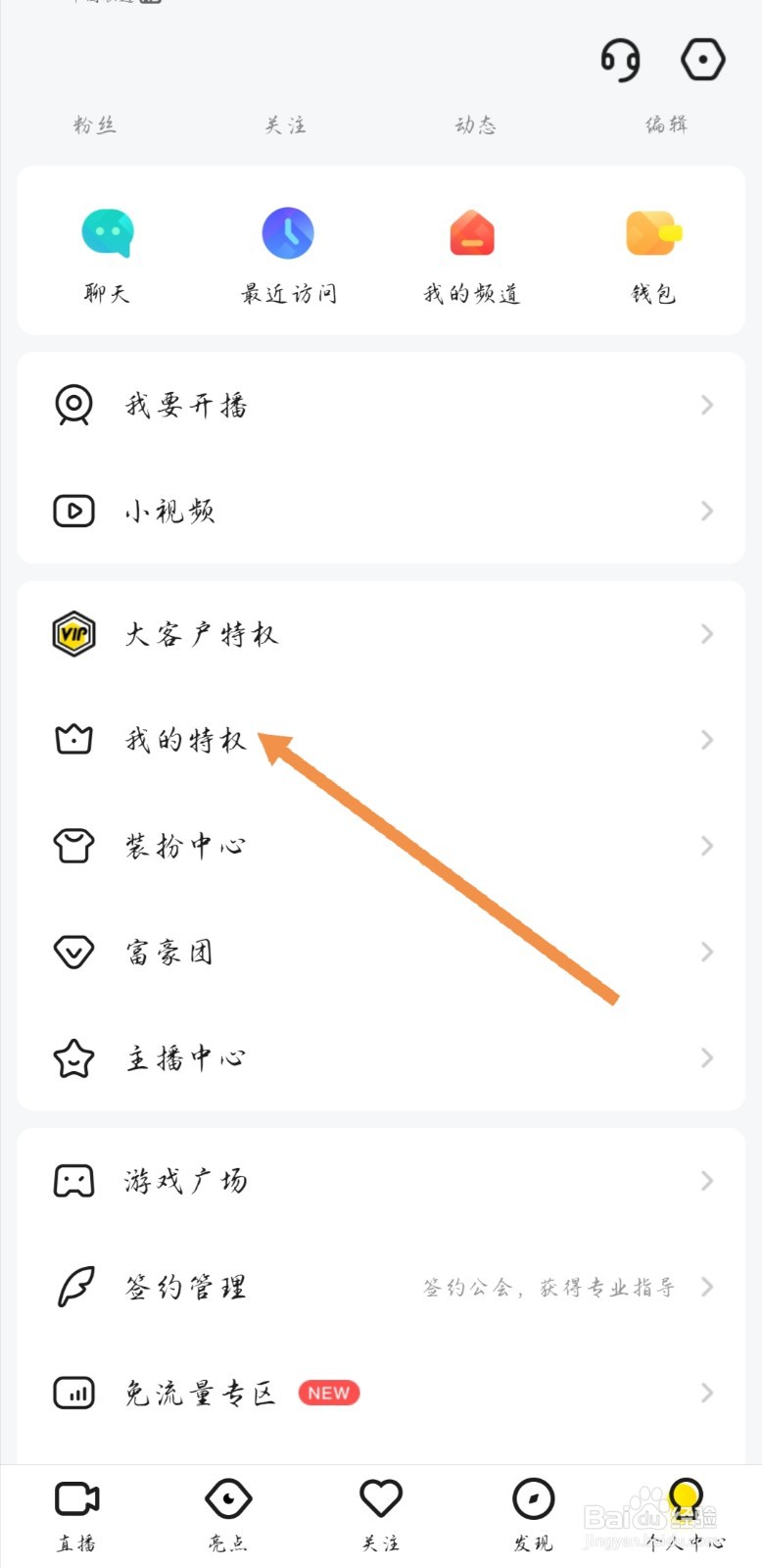Open 免流量专区 data-free zone

(381, 1393)
